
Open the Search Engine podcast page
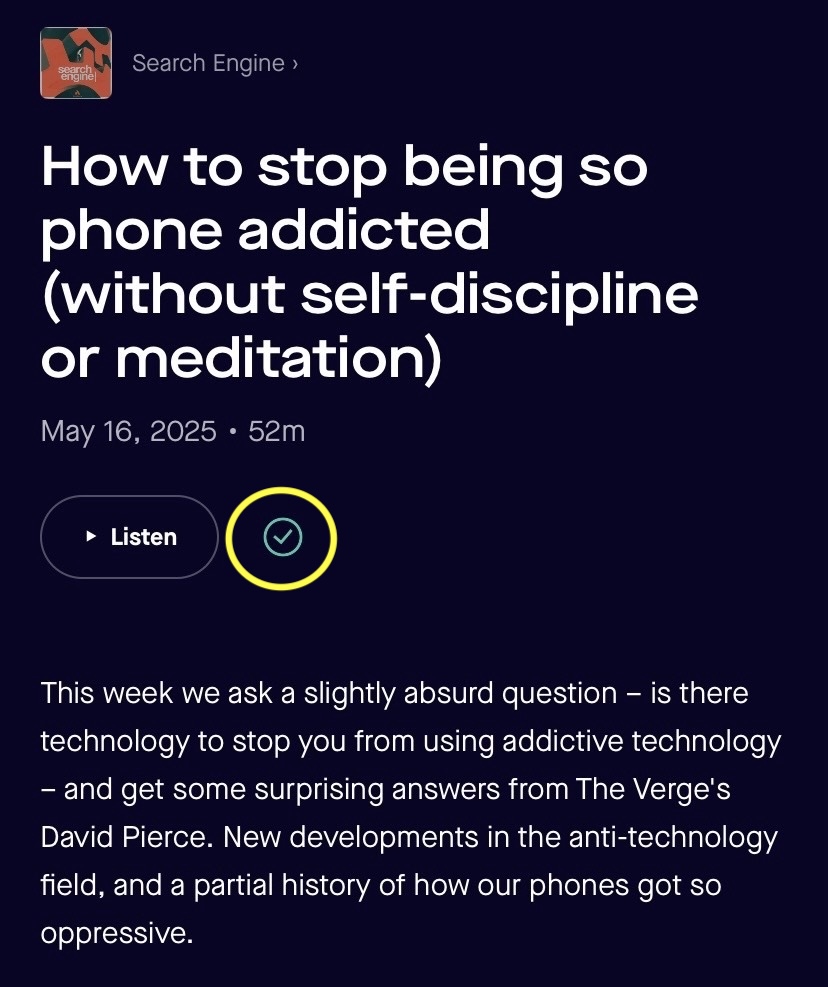(x=214, y=64)
